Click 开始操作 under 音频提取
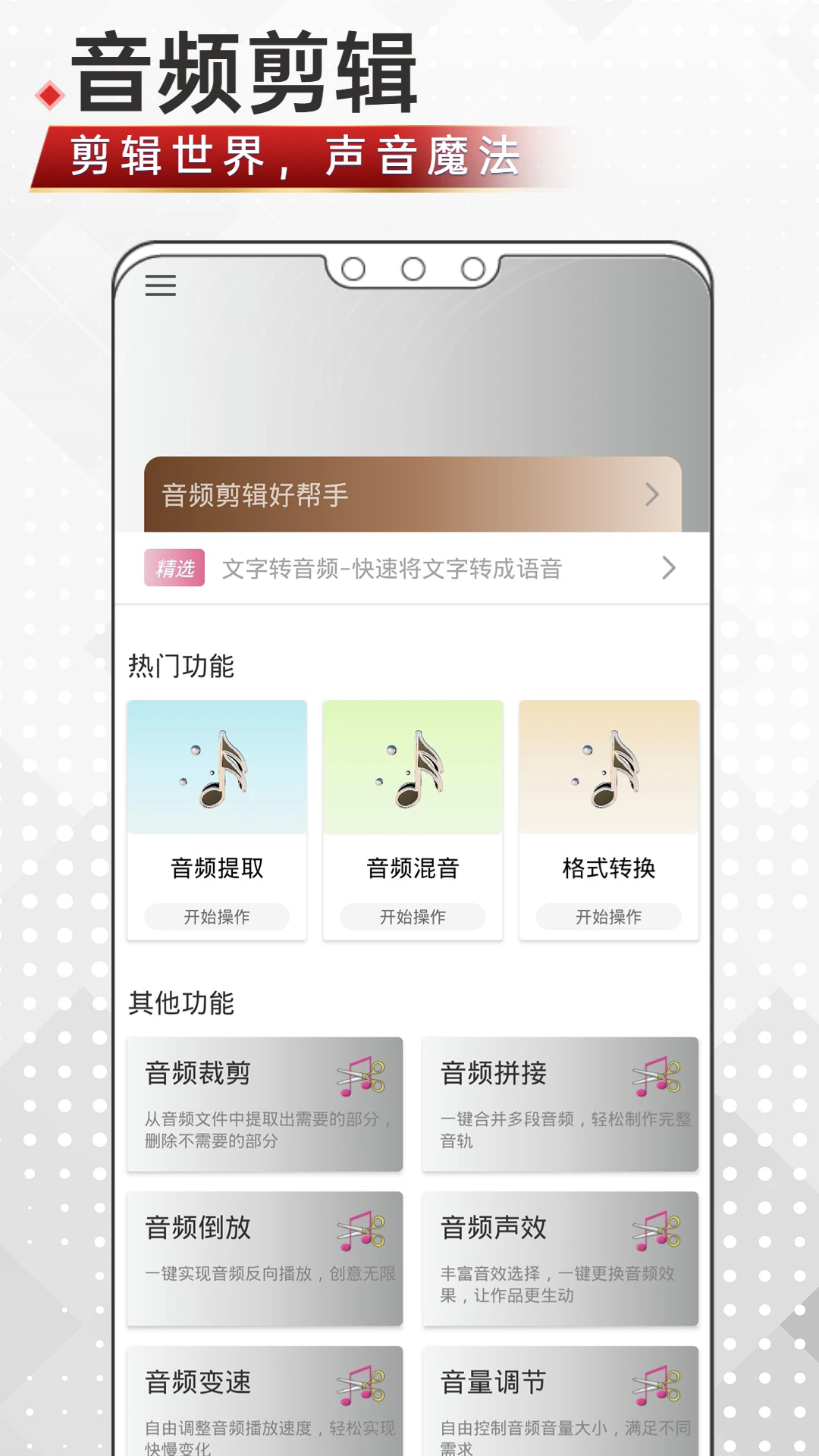Screen dimensions: 819x1456 [x=218, y=917]
